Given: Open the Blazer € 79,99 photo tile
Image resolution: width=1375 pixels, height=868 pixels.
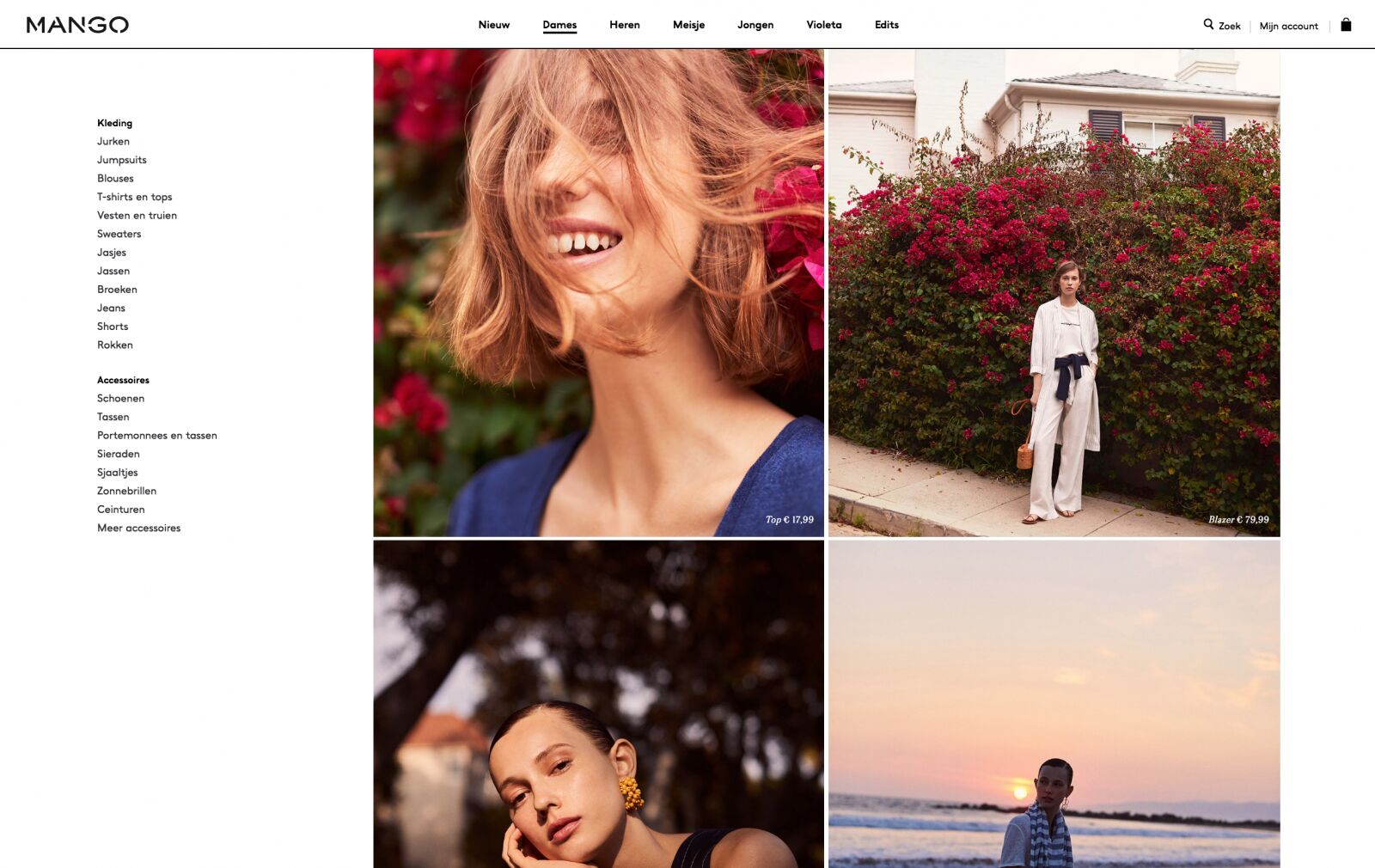Looking at the screenshot, I should click(1054, 292).
